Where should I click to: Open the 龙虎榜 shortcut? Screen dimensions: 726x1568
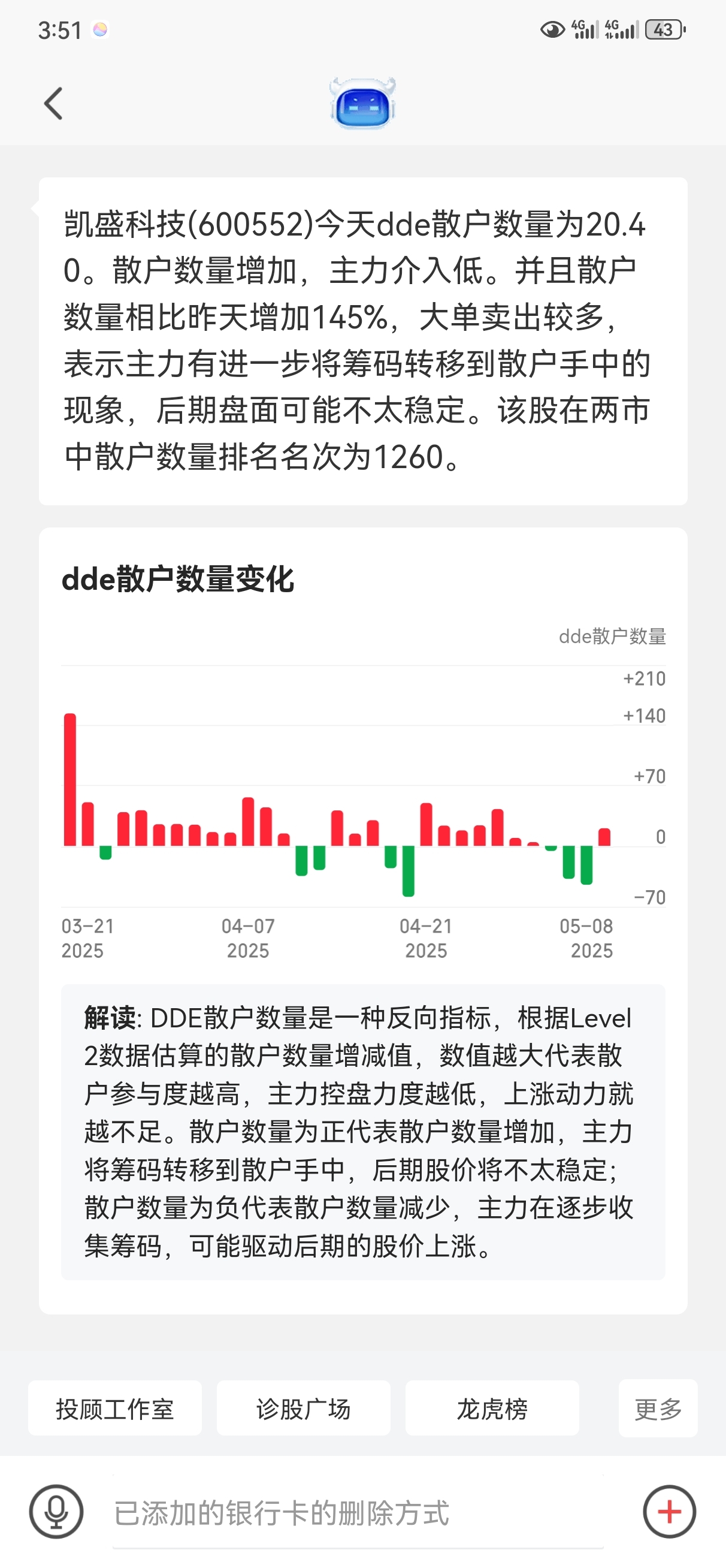492,1409
